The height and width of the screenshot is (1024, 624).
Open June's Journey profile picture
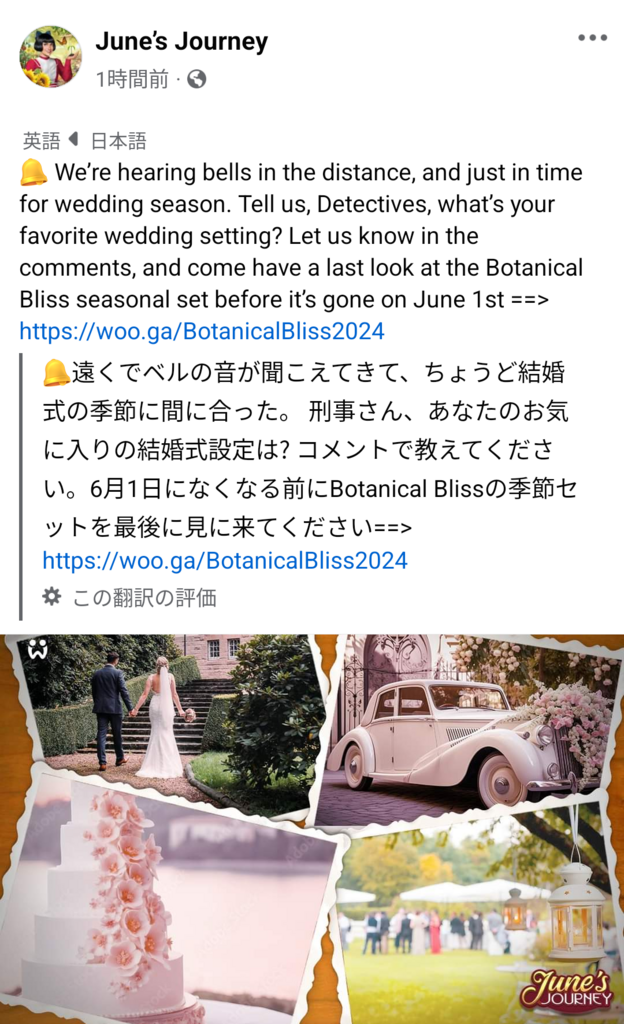coord(50,57)
